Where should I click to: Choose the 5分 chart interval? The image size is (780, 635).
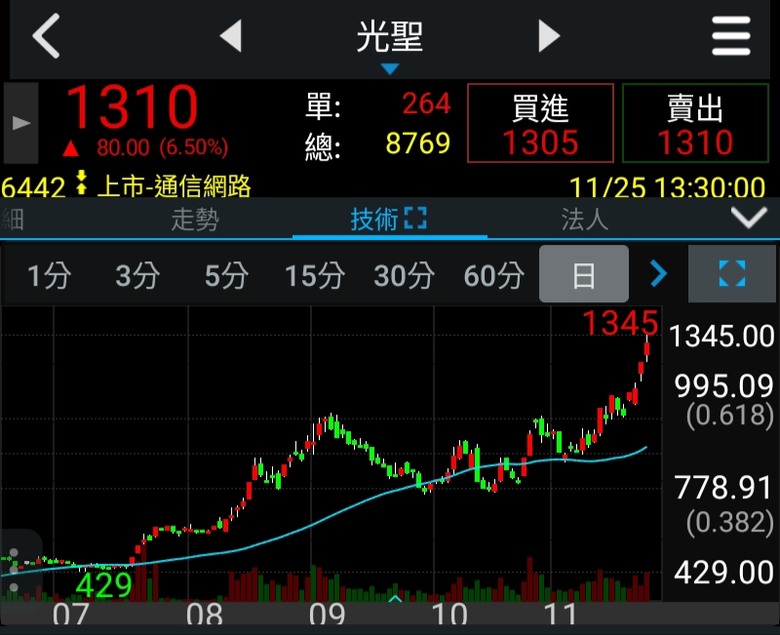[226, 275]
